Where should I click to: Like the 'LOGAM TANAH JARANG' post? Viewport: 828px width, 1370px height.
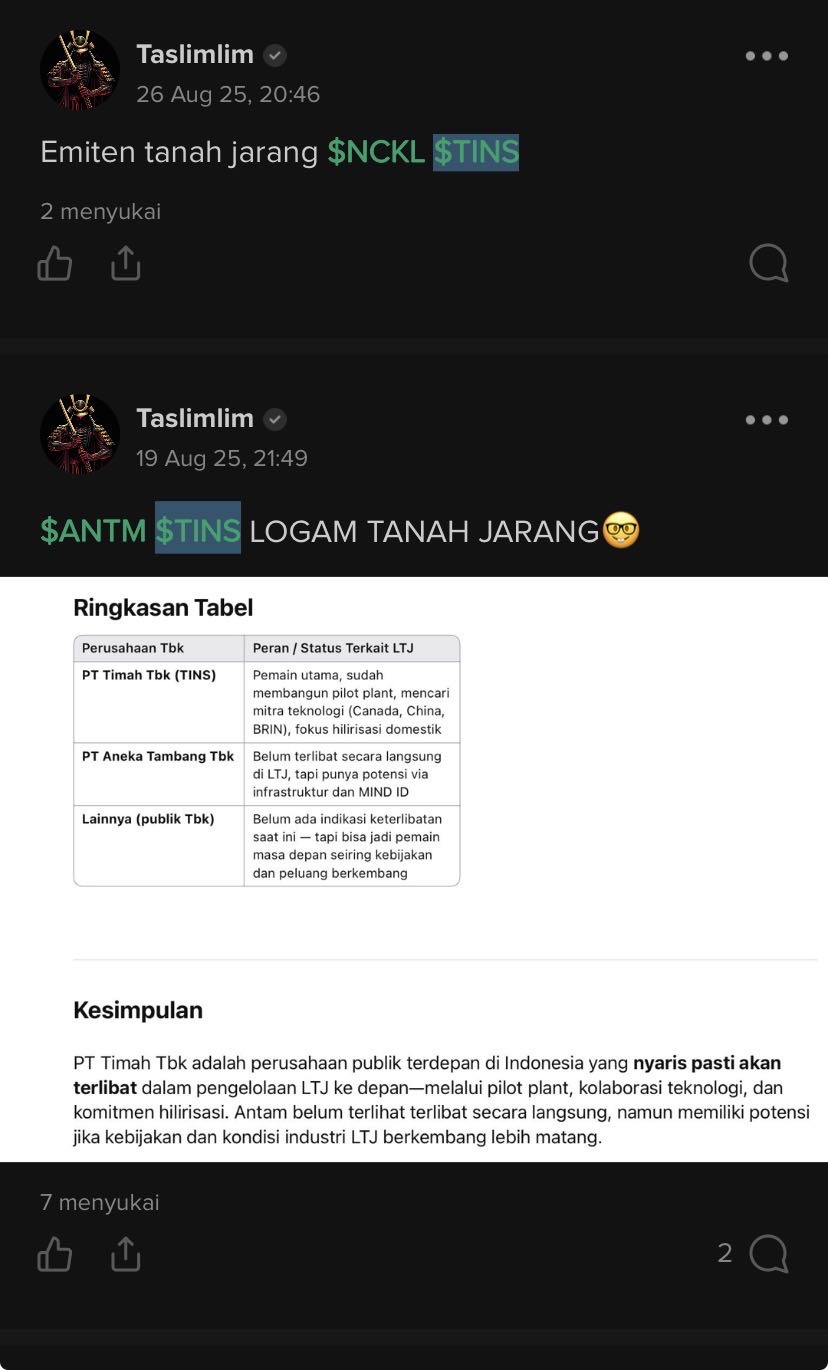(55, 1254)
